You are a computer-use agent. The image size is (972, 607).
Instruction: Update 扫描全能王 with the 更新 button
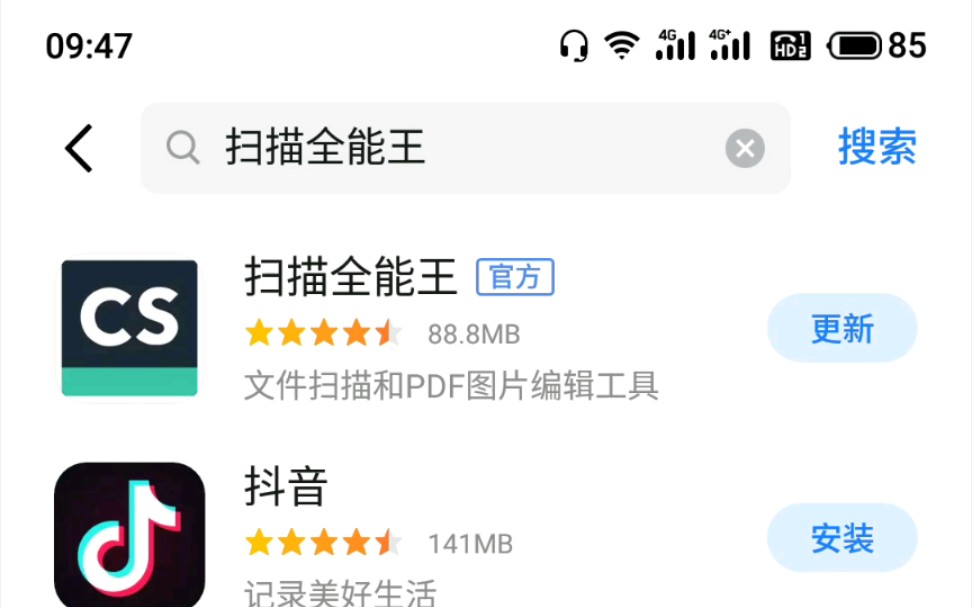click(841, 329)
